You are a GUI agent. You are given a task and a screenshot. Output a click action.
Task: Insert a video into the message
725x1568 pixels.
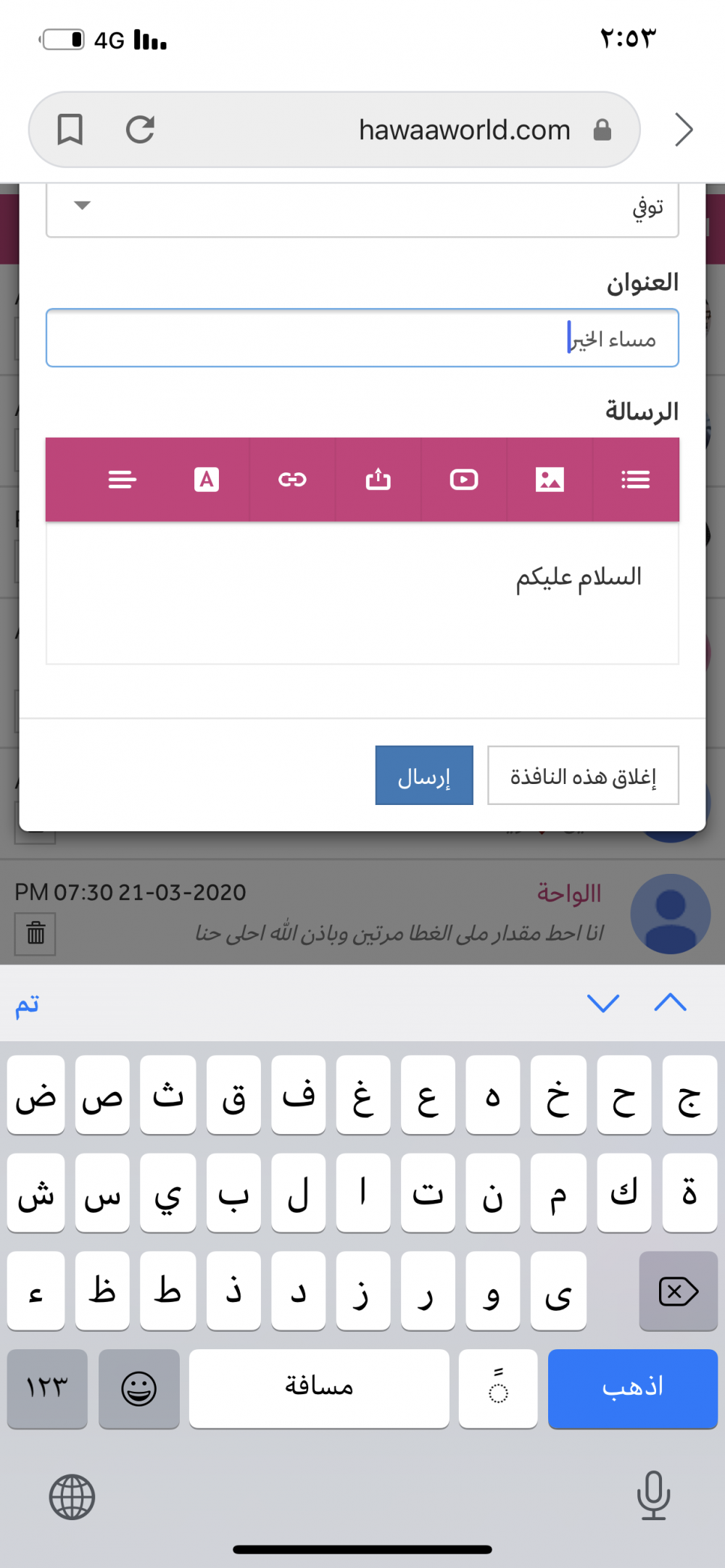click(464, 480)
